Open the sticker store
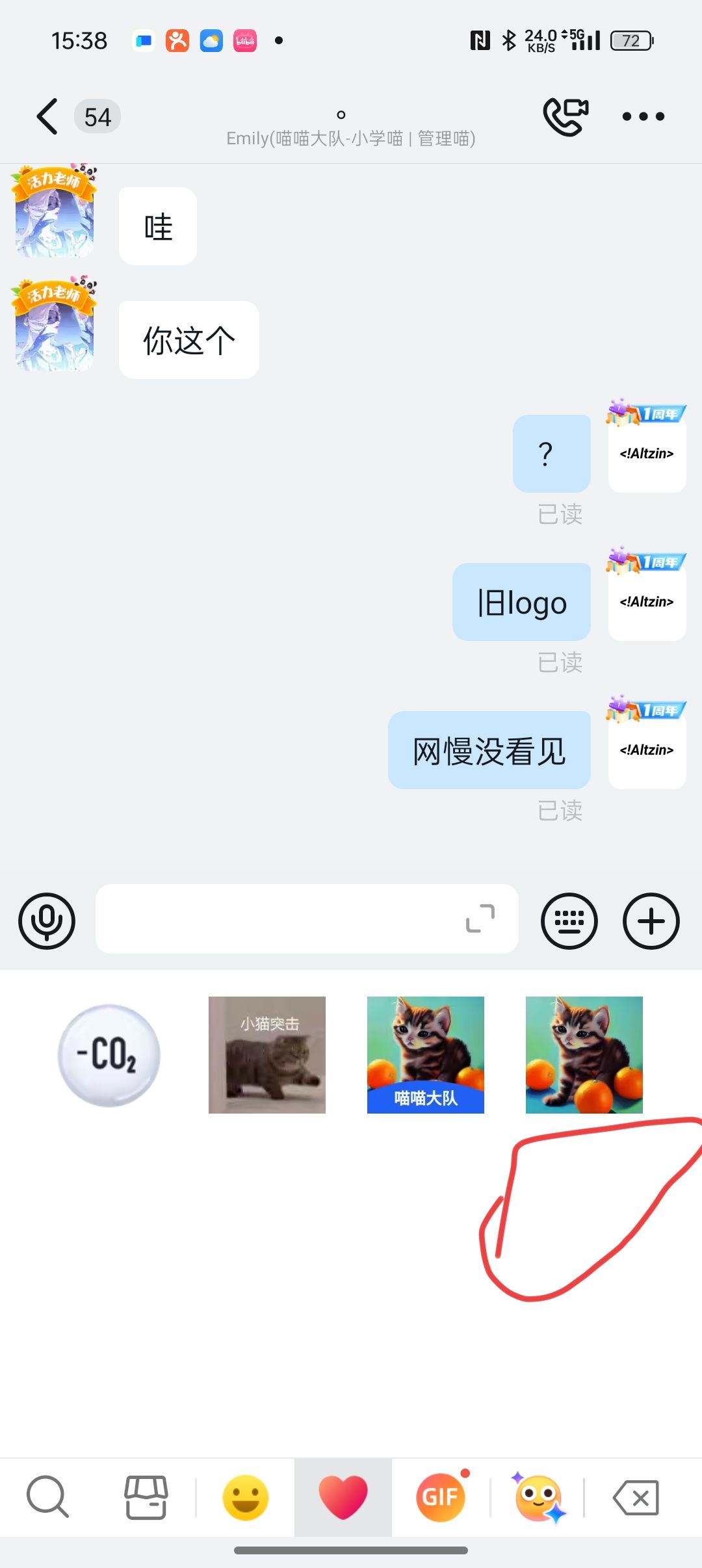 click(146, 1497)
